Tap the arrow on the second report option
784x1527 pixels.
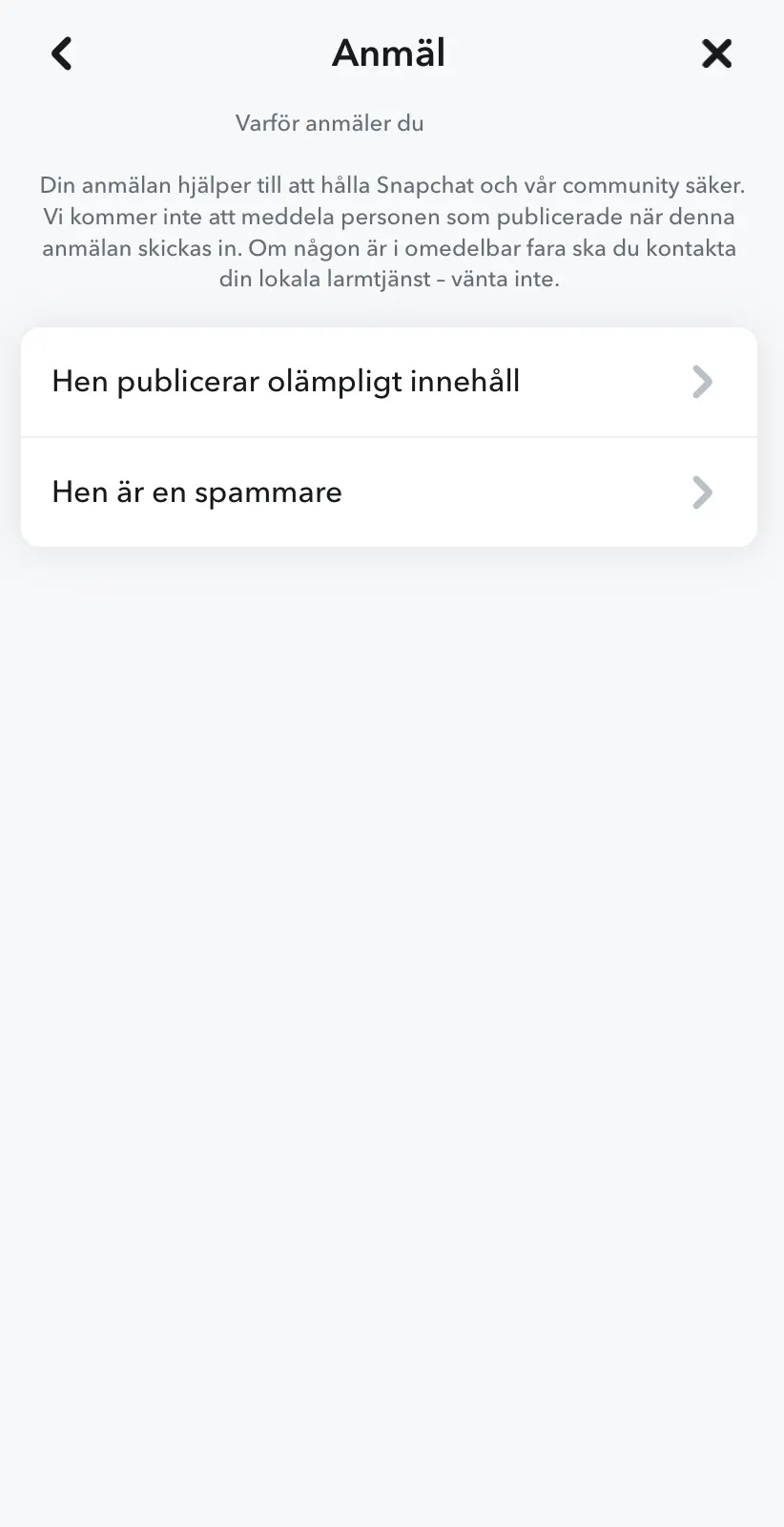702,492
